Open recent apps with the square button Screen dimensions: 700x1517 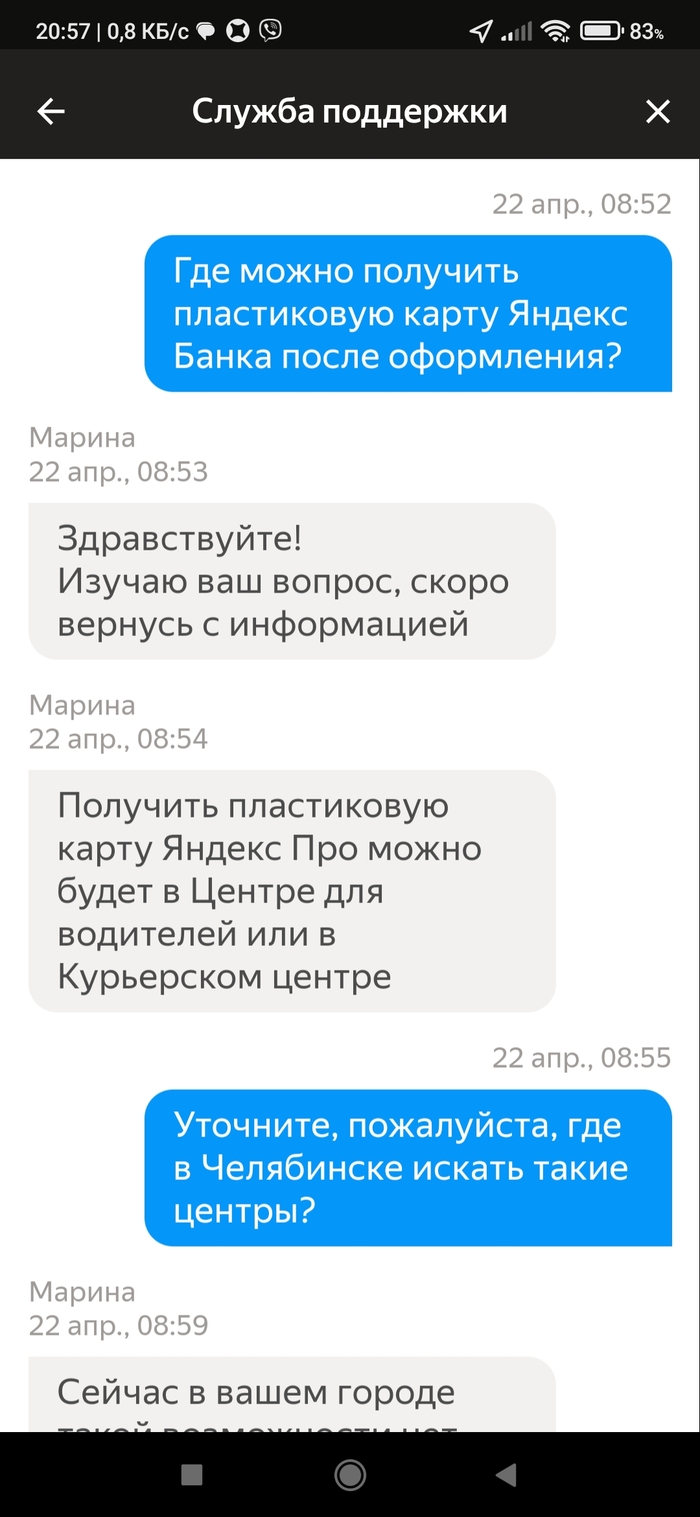[192, 1474]
